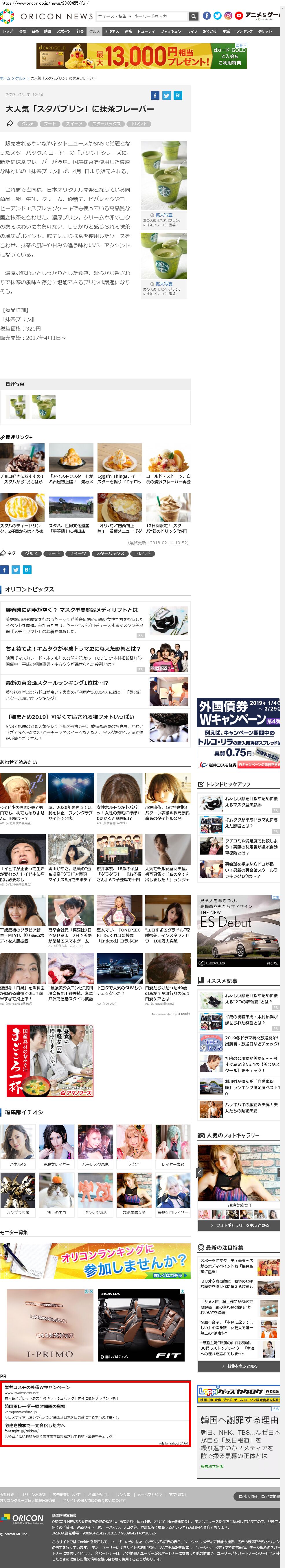Open the ビジネス navigation tab

coord(112,31)
